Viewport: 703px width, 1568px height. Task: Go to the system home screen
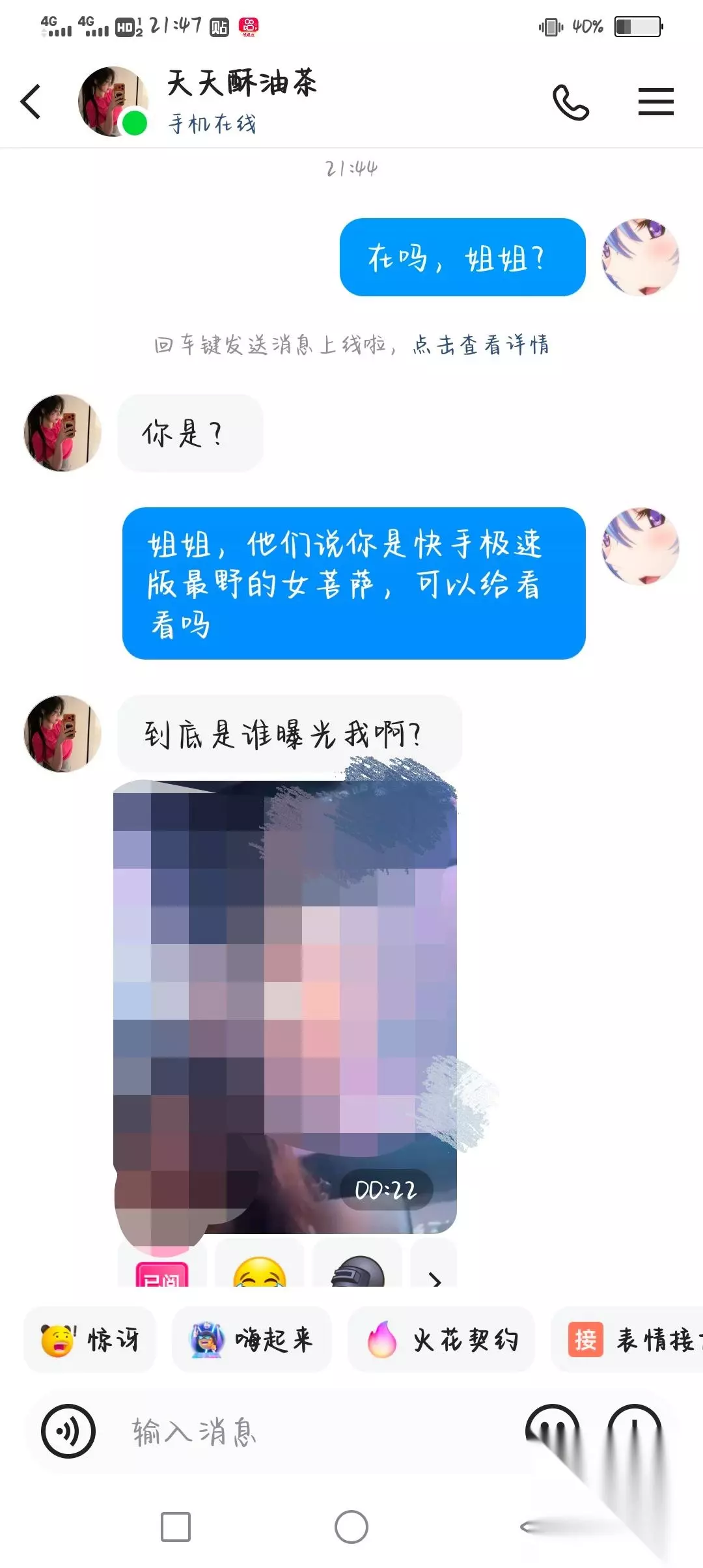(x=351, y=1526)
